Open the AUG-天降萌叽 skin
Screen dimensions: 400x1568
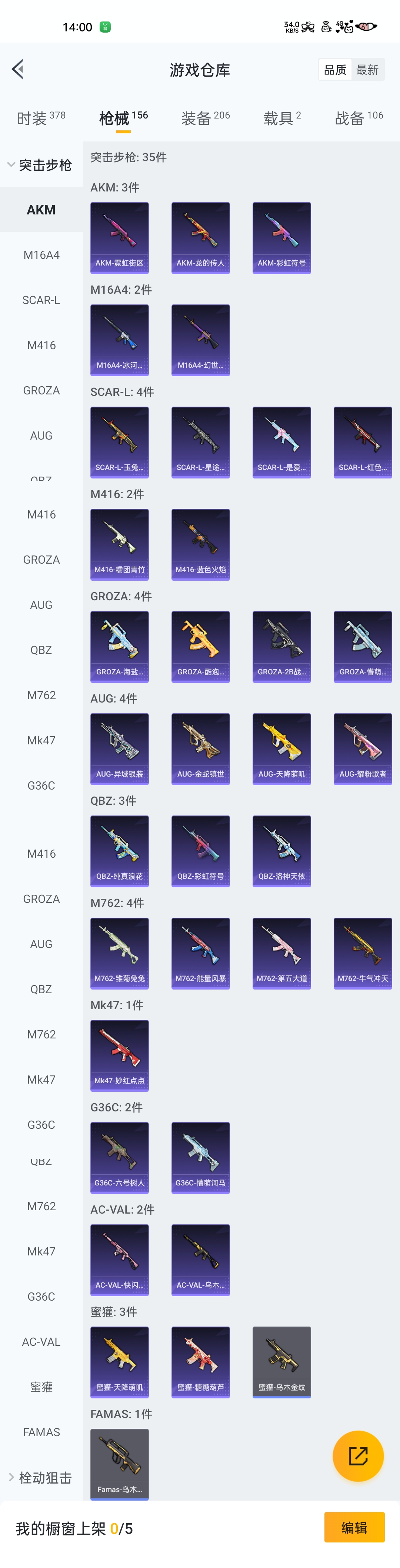coord(281,749)
